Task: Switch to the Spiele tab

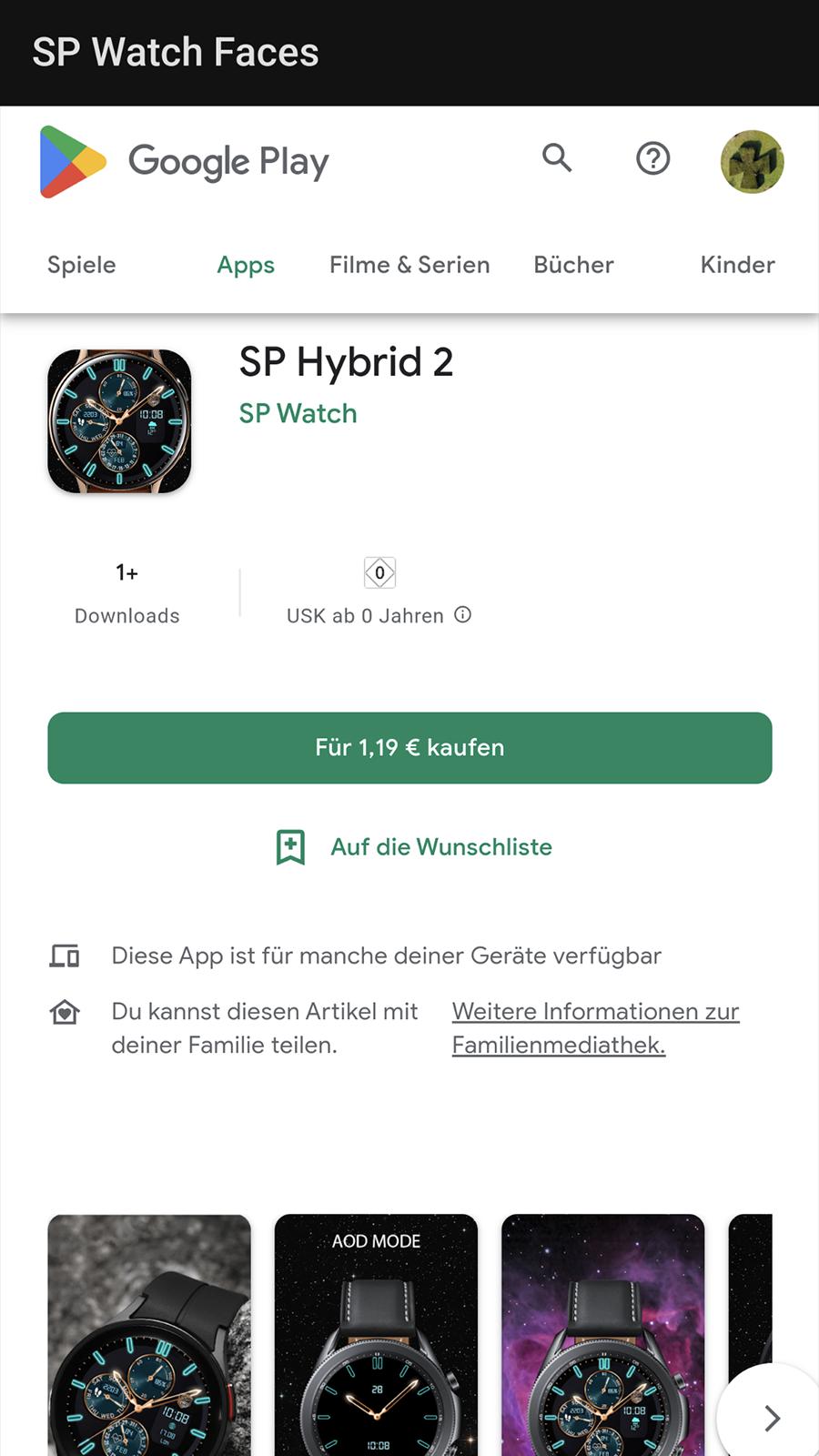Action: tap(82, 265)
